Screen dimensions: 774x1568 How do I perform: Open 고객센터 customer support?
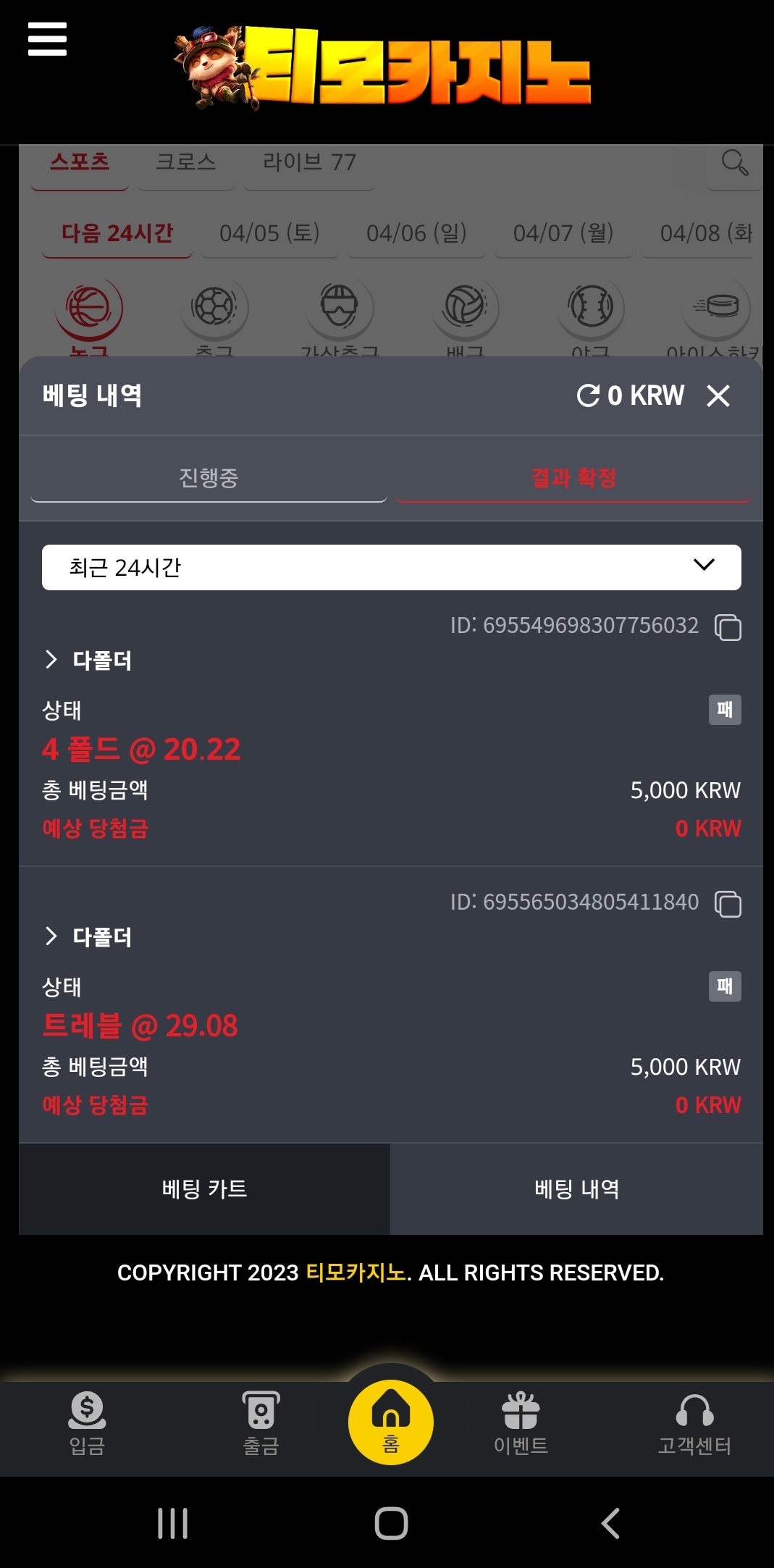[x=694, y=1422]
